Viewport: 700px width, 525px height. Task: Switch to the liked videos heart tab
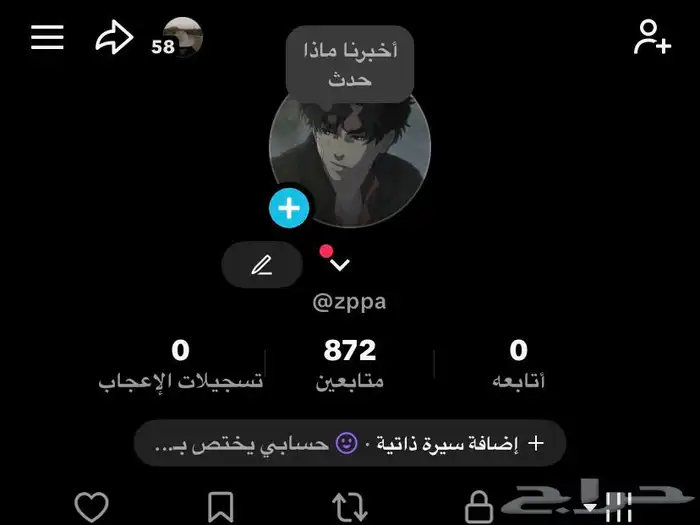[x=92, y=507]
